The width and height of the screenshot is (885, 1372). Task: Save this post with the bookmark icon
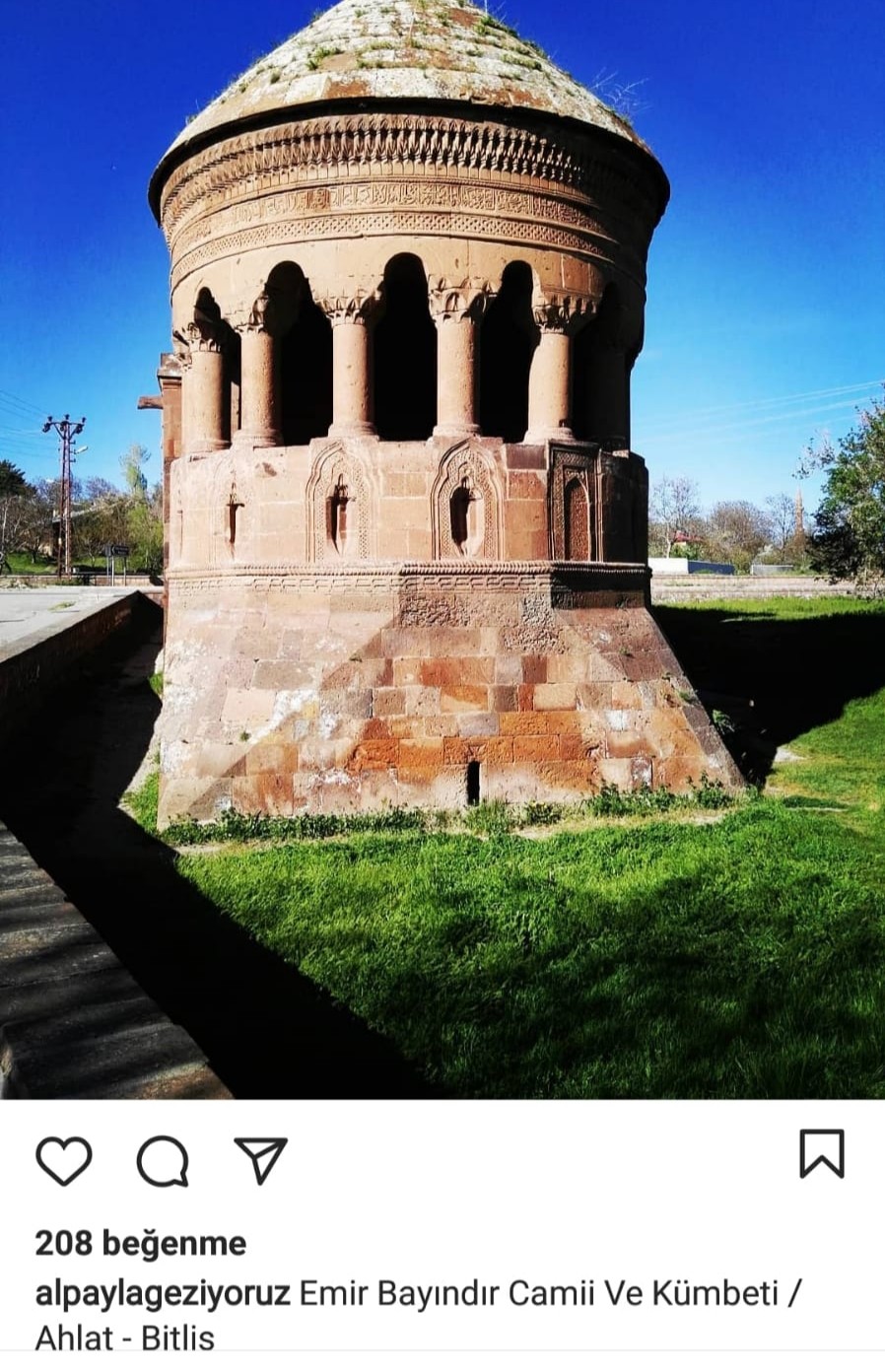point(821,1154)
